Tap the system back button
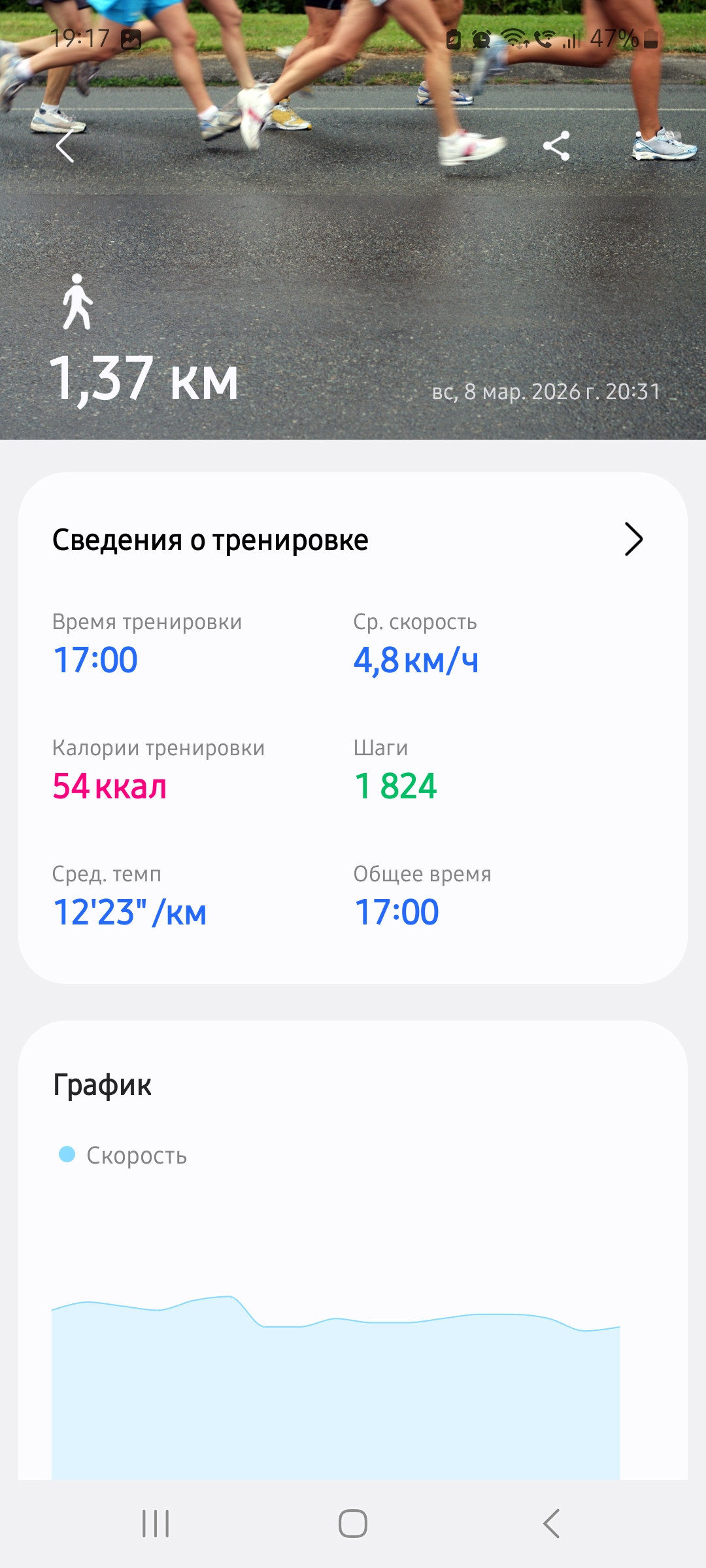The width and height of the screenshot is (706, 1568). [x=551, y=1524]
